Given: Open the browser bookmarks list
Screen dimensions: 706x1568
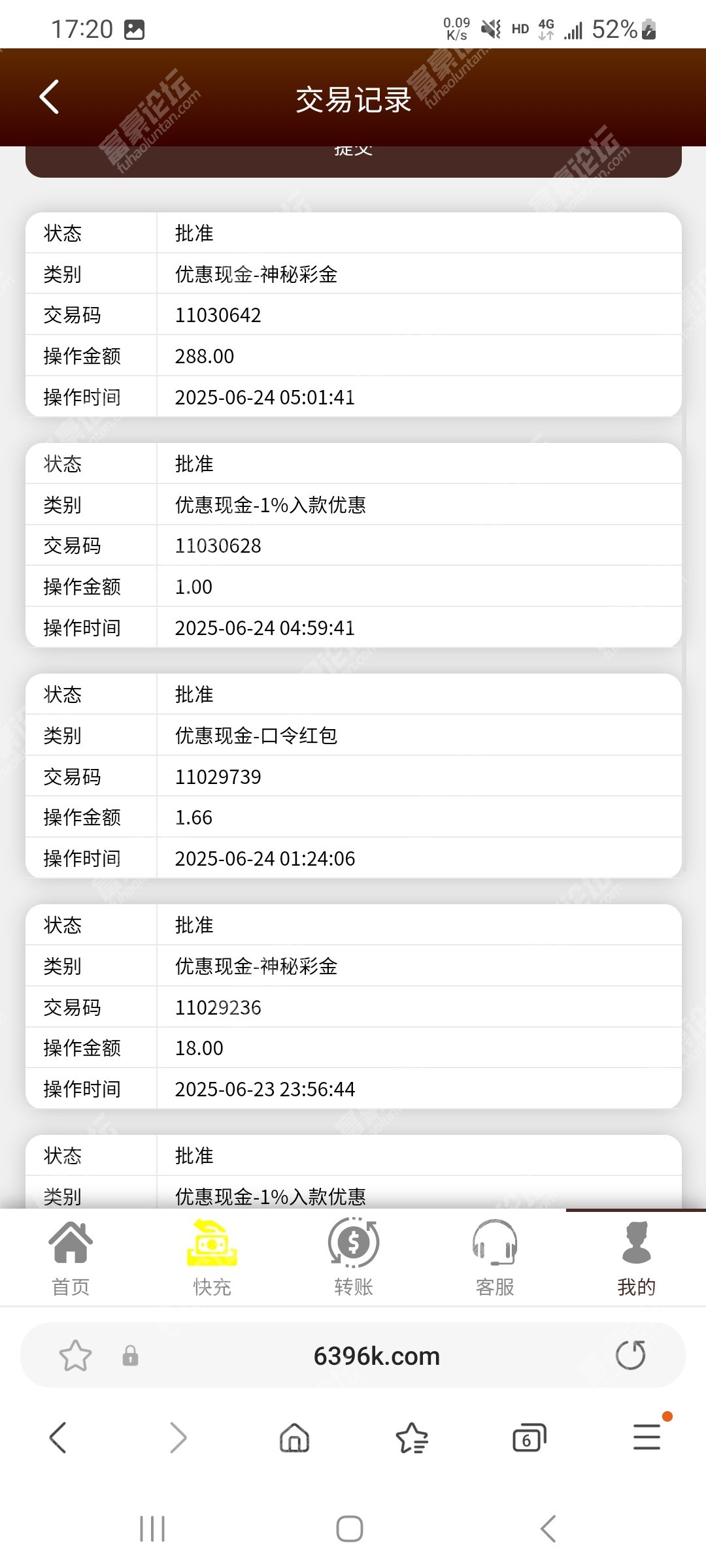Looking at the screenshot, I should (x=412, y=1437).
